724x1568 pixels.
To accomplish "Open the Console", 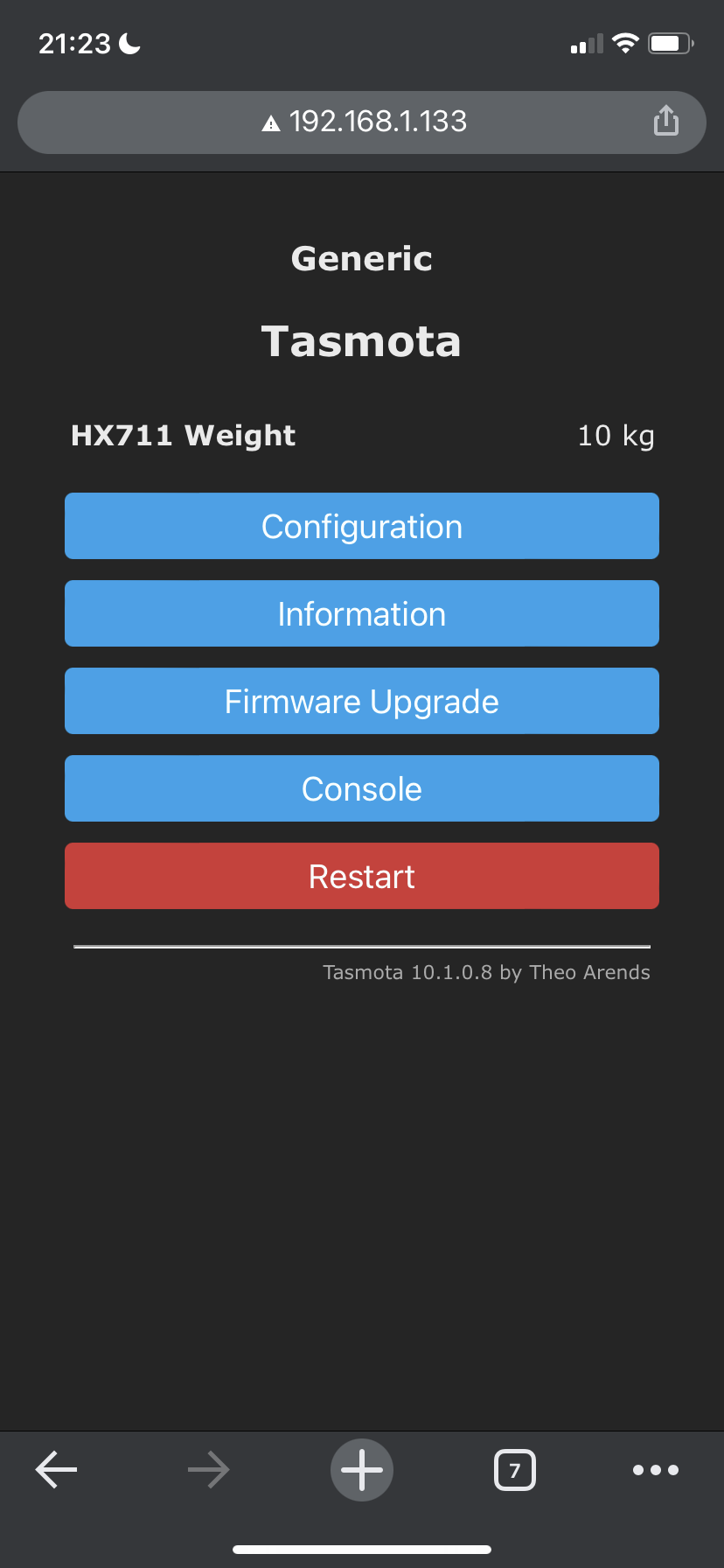I will (x=361, y=788).
